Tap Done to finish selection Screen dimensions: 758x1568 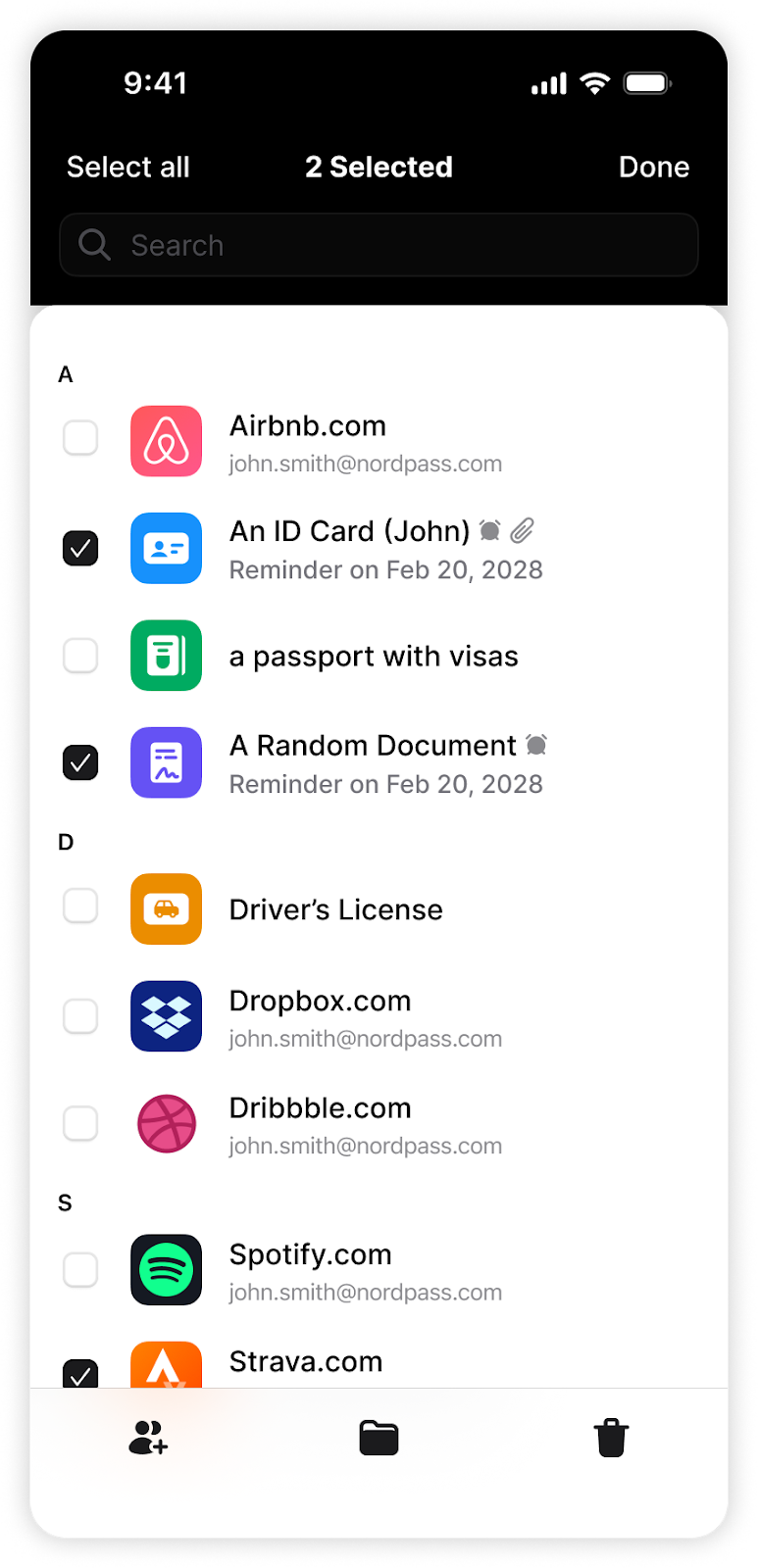[x=654, y=167]
